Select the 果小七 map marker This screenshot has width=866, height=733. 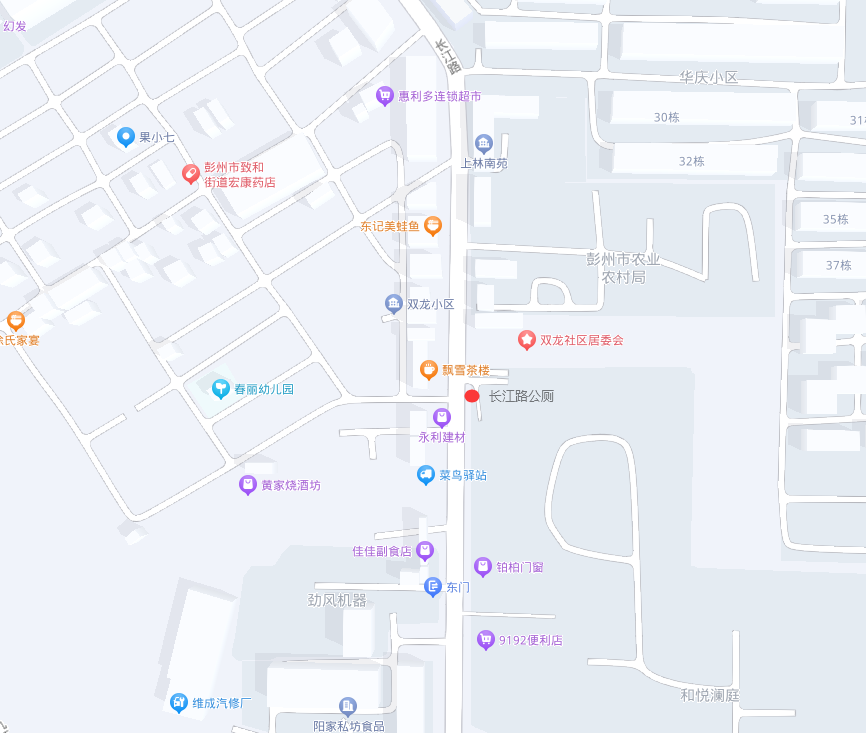(x=126, y=137)
